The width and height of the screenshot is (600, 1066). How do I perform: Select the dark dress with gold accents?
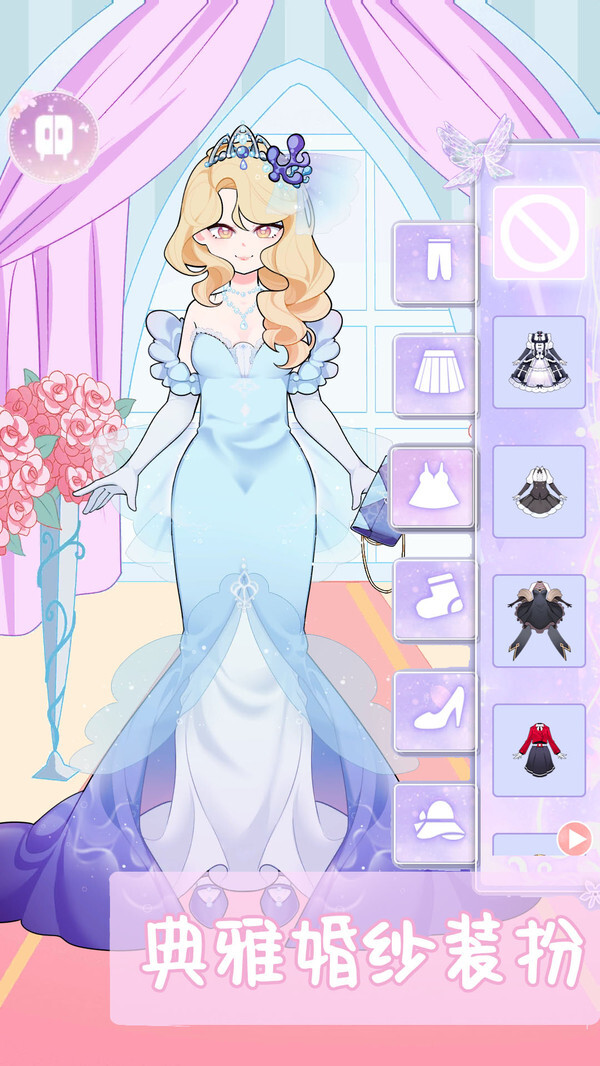click(x=539, y=620)
